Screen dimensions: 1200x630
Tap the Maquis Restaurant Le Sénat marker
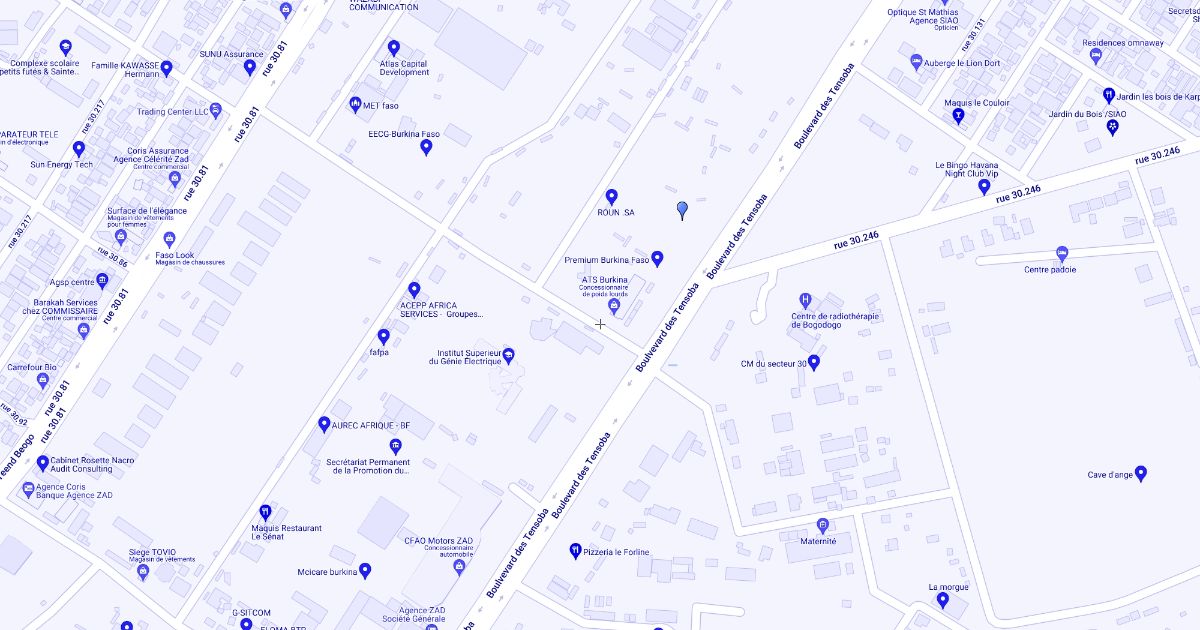click(x=265, y=512)
